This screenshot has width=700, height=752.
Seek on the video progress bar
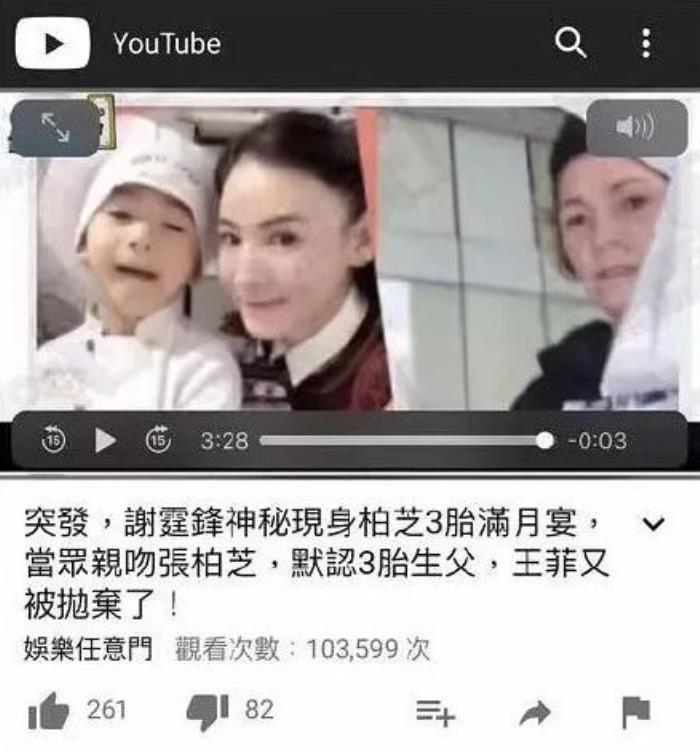tap(400, 440)
